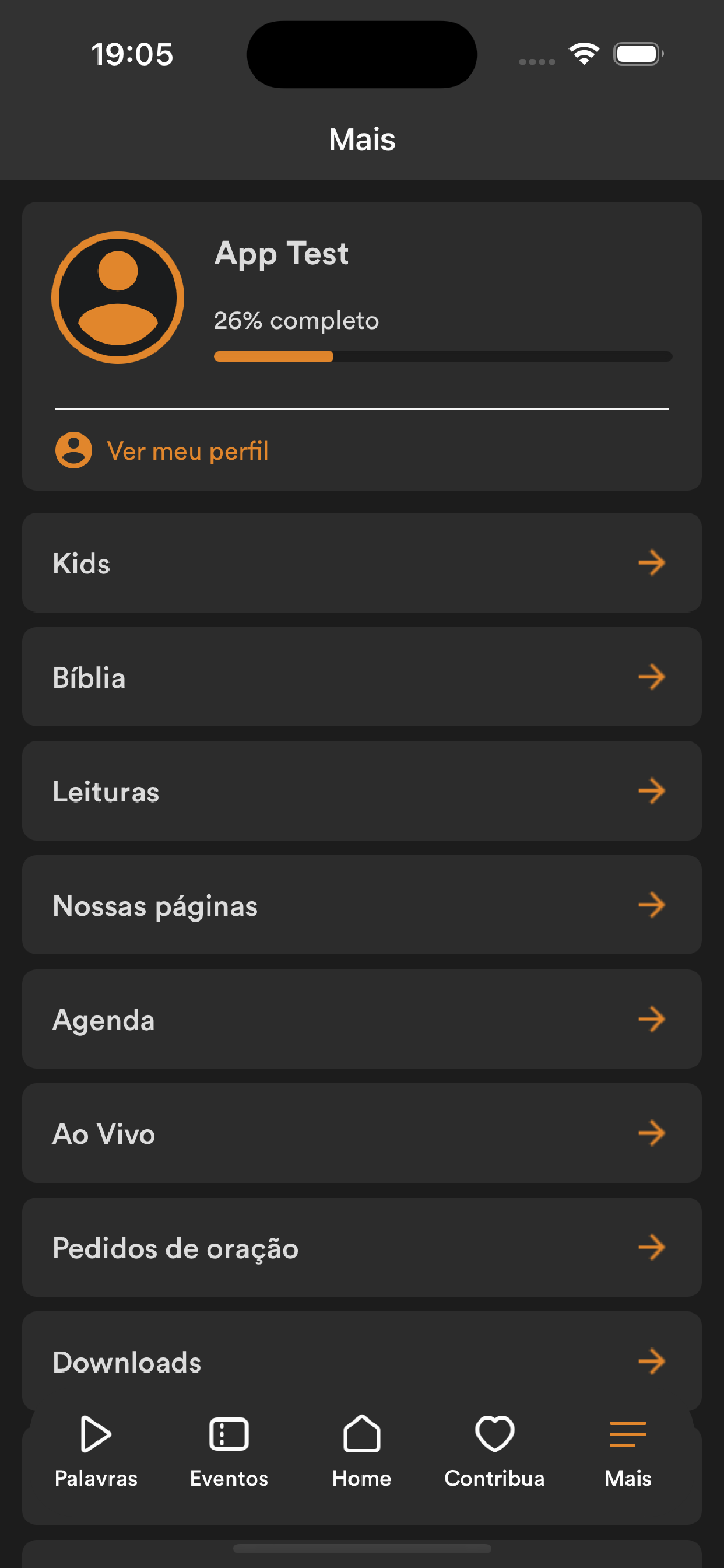The height and width of the screenshot is (1568, 724).
Task: Open the Ao Vivo row
Action: point(362,1133)
